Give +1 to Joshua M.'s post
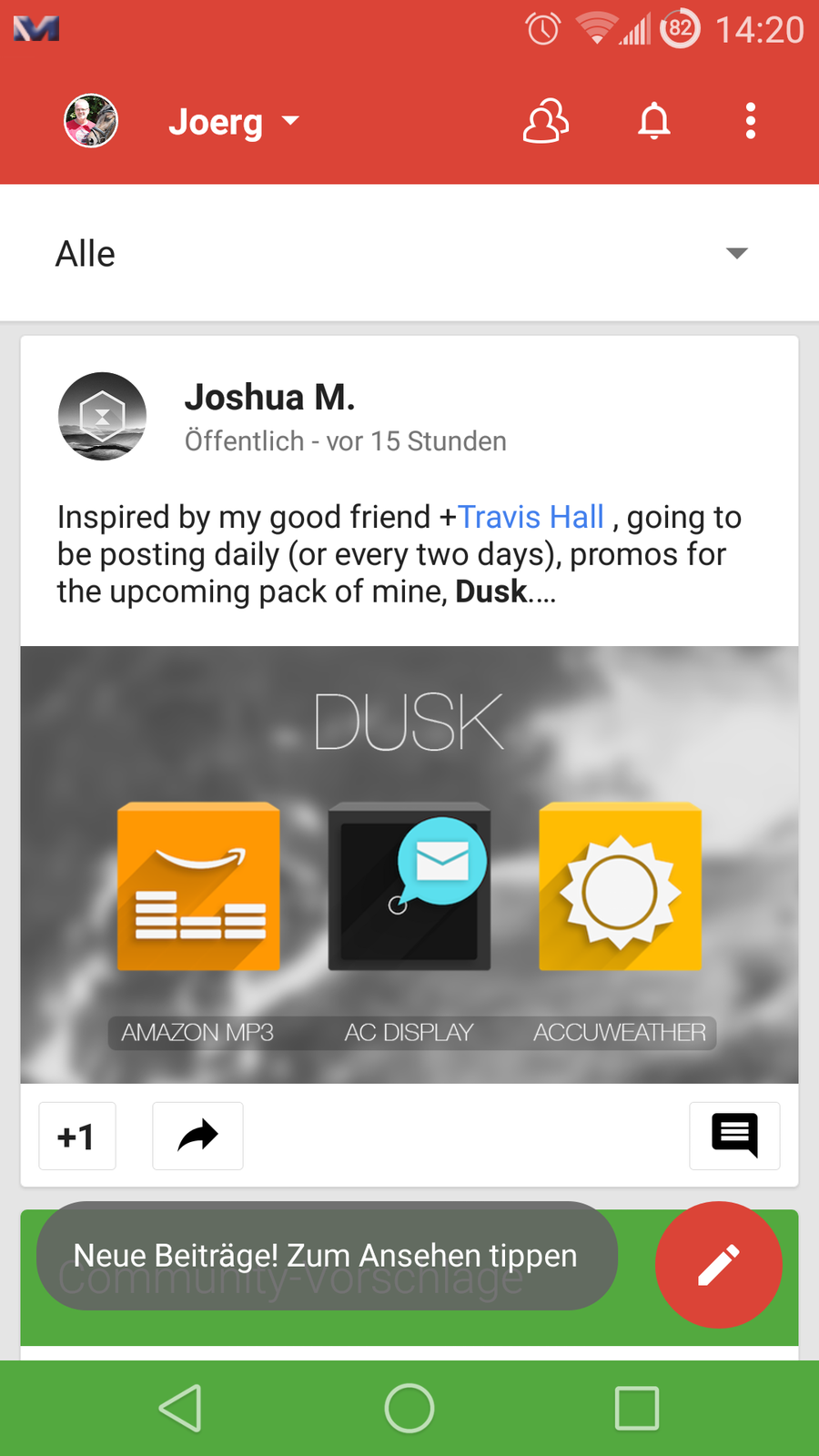This screenshot has width=819, height=1456. [x=77, y=1136]
